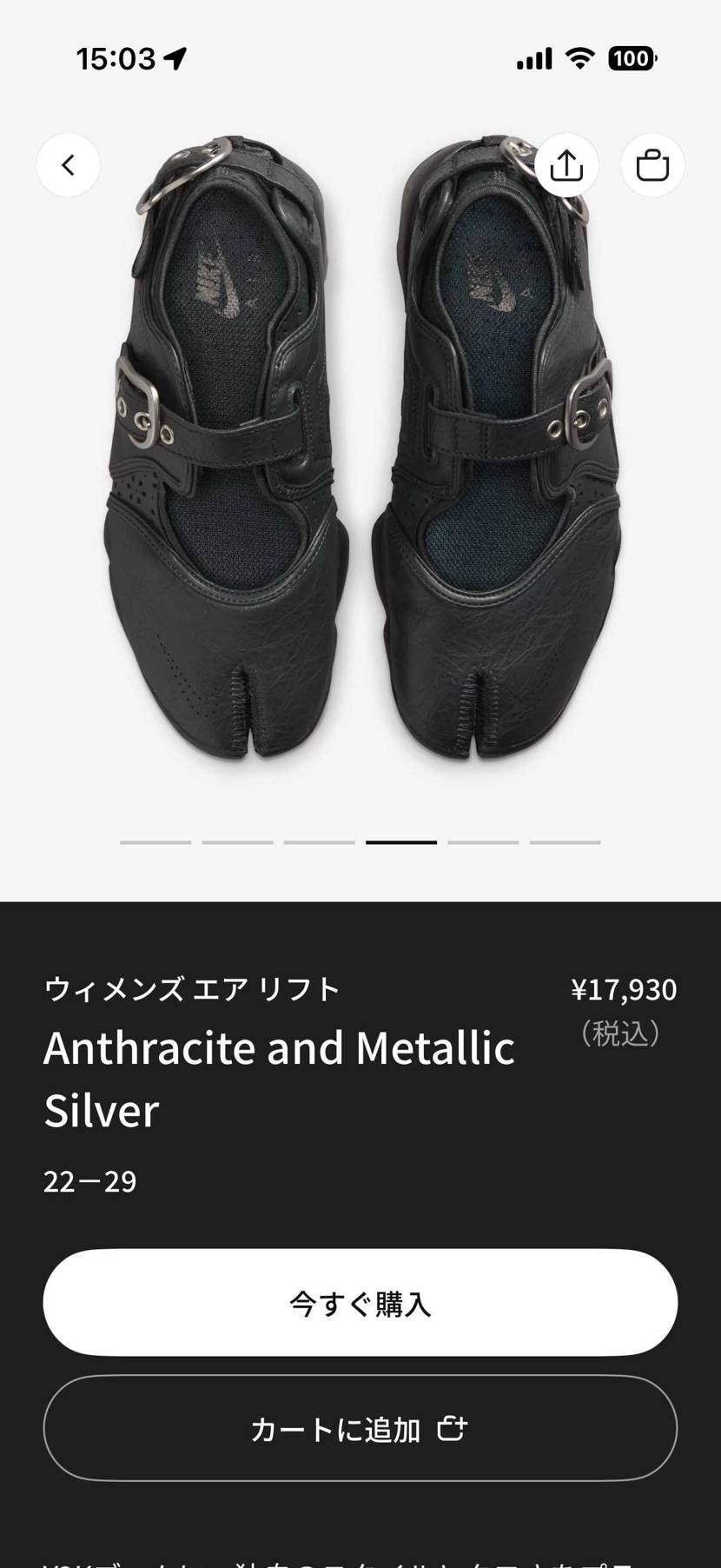Add the shoes with カートに追加
The image size is (721, 1568).
click(x=360, y=1429)
